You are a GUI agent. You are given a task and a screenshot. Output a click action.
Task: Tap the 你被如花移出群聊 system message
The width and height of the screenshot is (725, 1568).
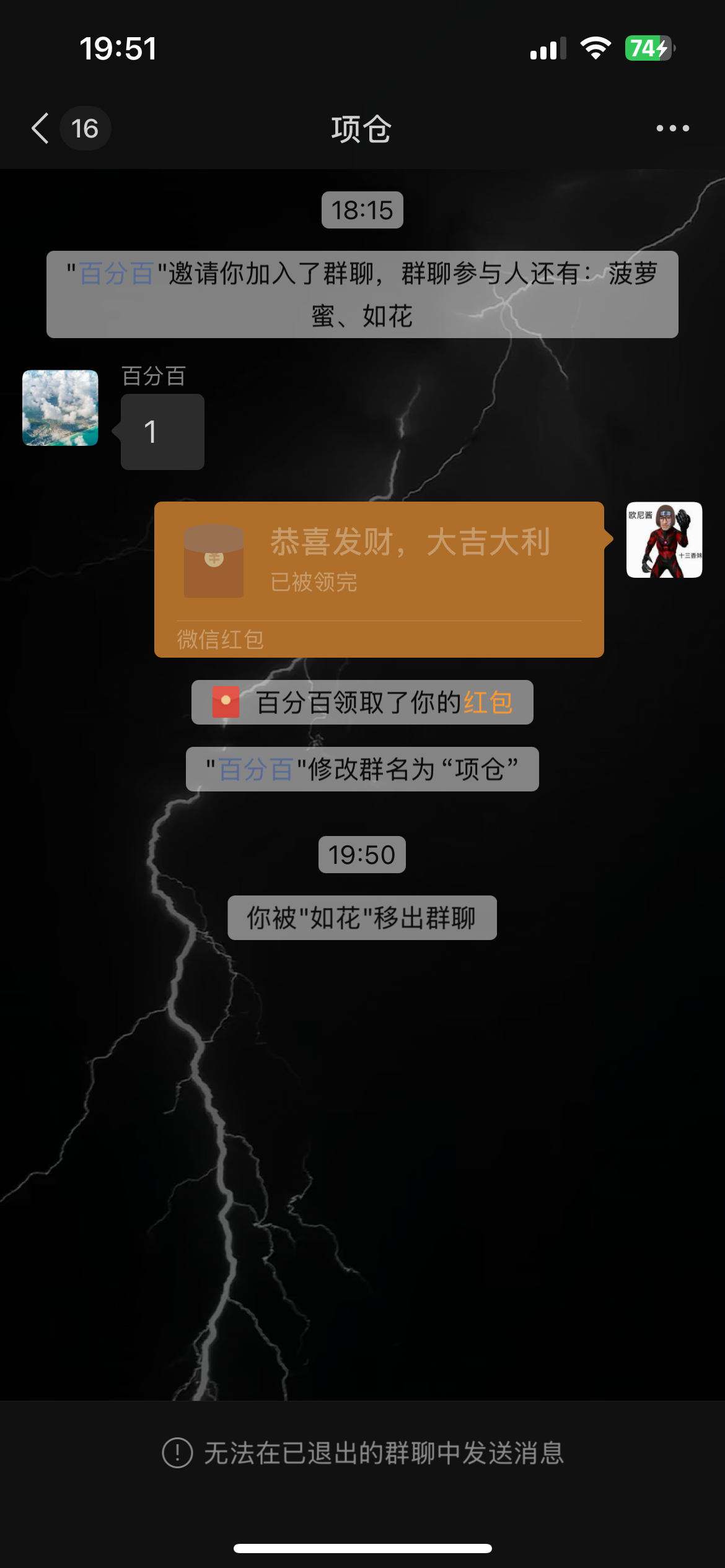[362, 918]
